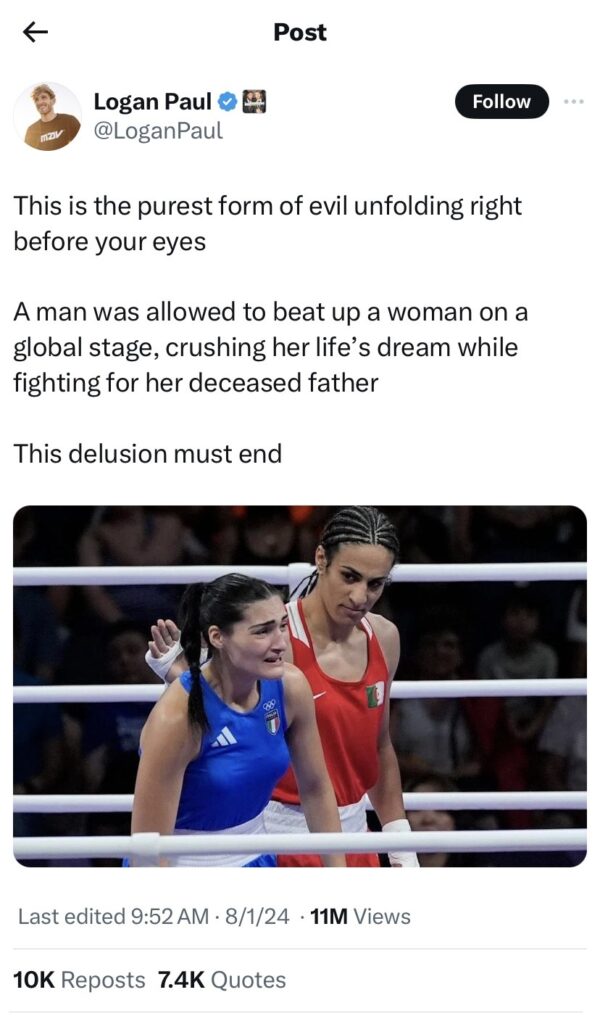The image size is (600, 1024).
Task: View the 7.4K Quotes list
Action: click(222, 980)
